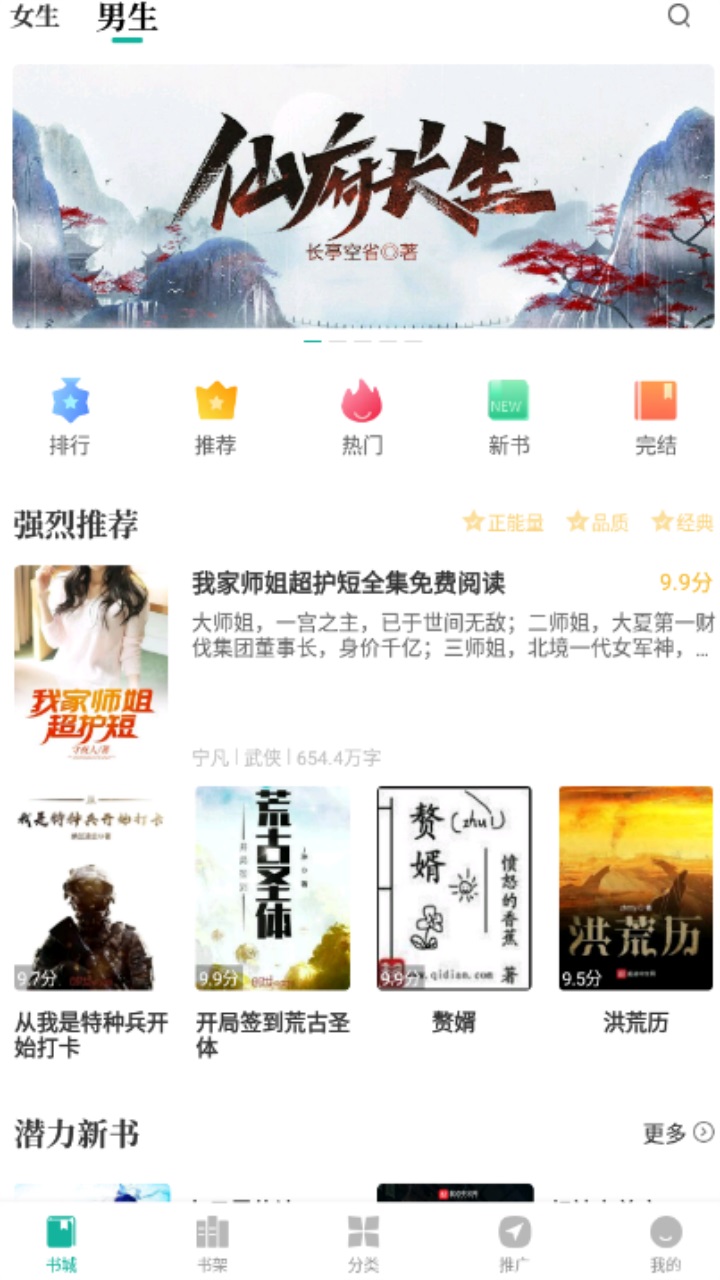Open the 分类 categories from bottom navigation
720x1280 pixels.
(x=362, y=1240)
